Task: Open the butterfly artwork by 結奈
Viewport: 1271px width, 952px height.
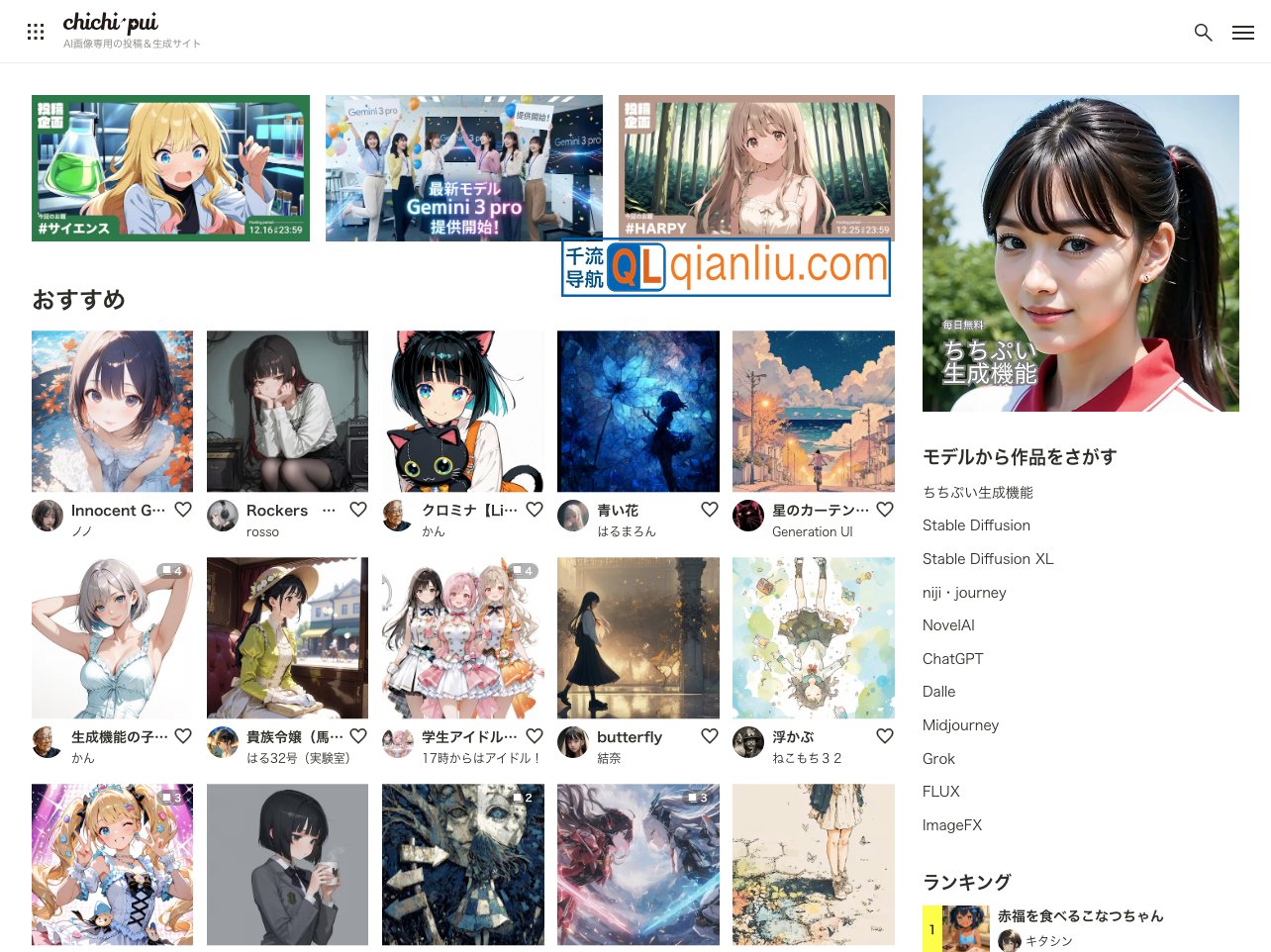Action: (637, 638)
